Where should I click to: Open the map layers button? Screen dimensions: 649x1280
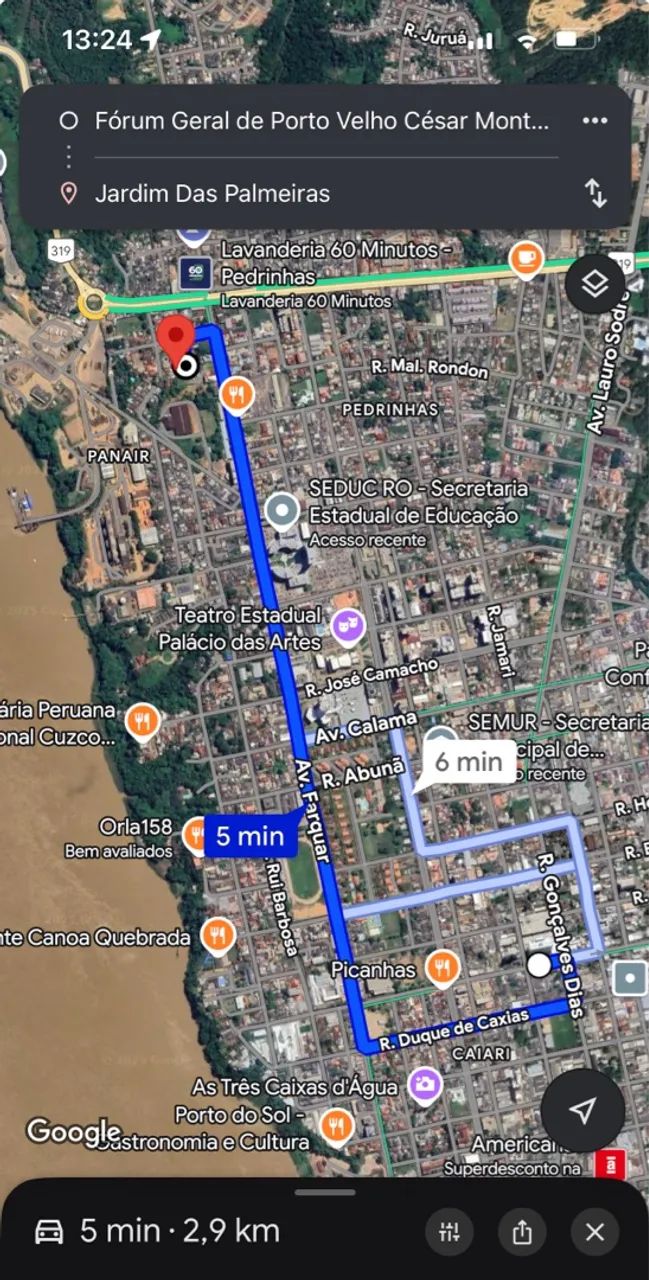tap(595, 285)
